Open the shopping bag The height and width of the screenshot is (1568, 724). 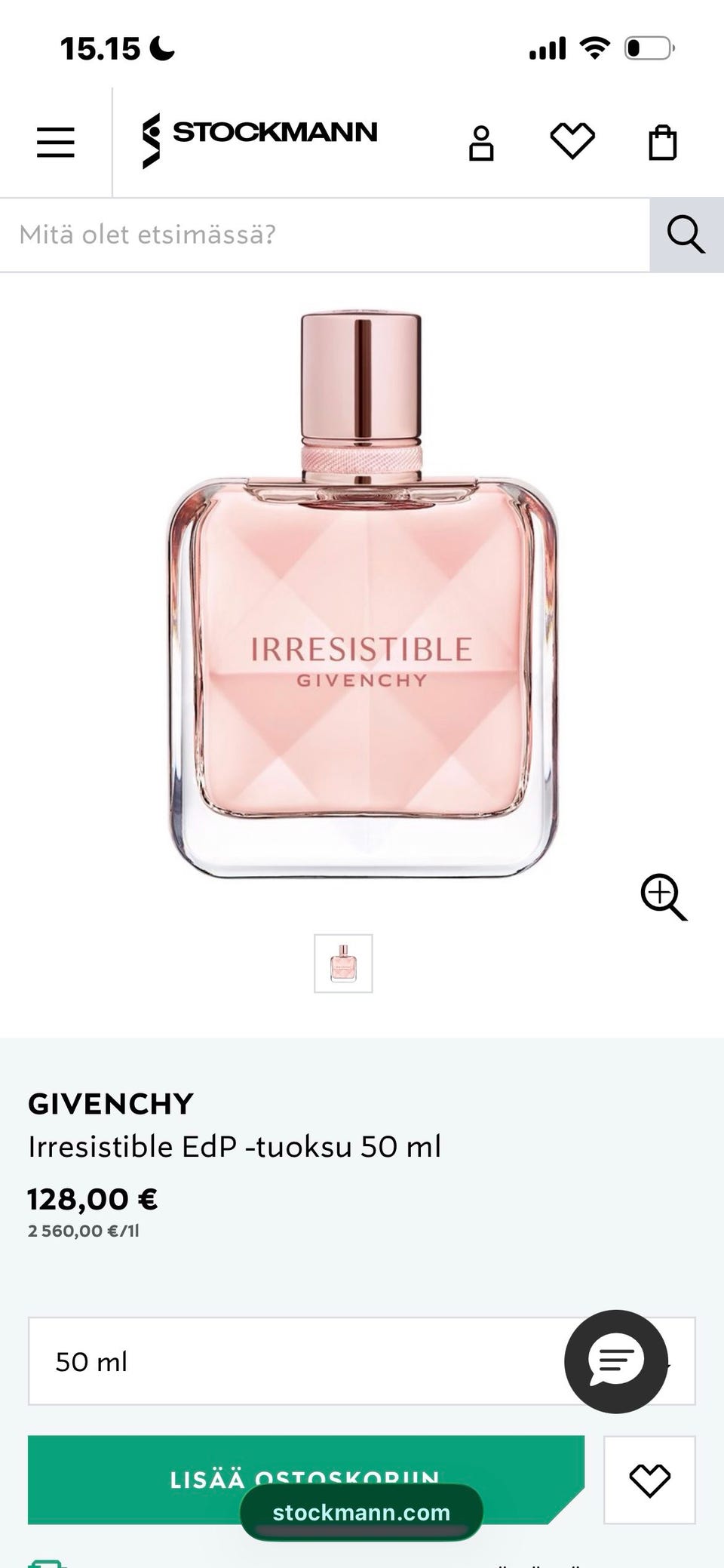tap(663, 143)
